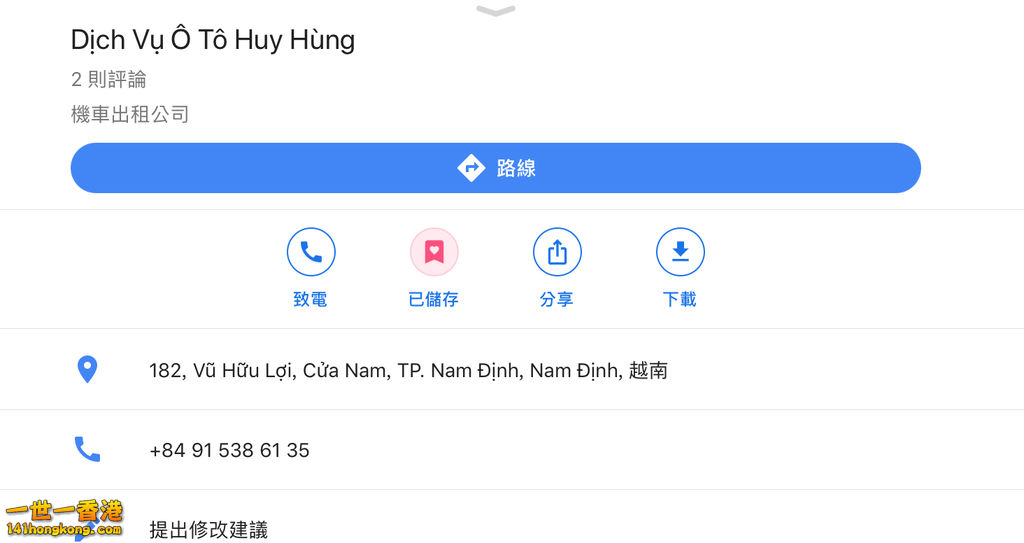Toggle the 已儲存 saved bookmark

tap(434, 253)
